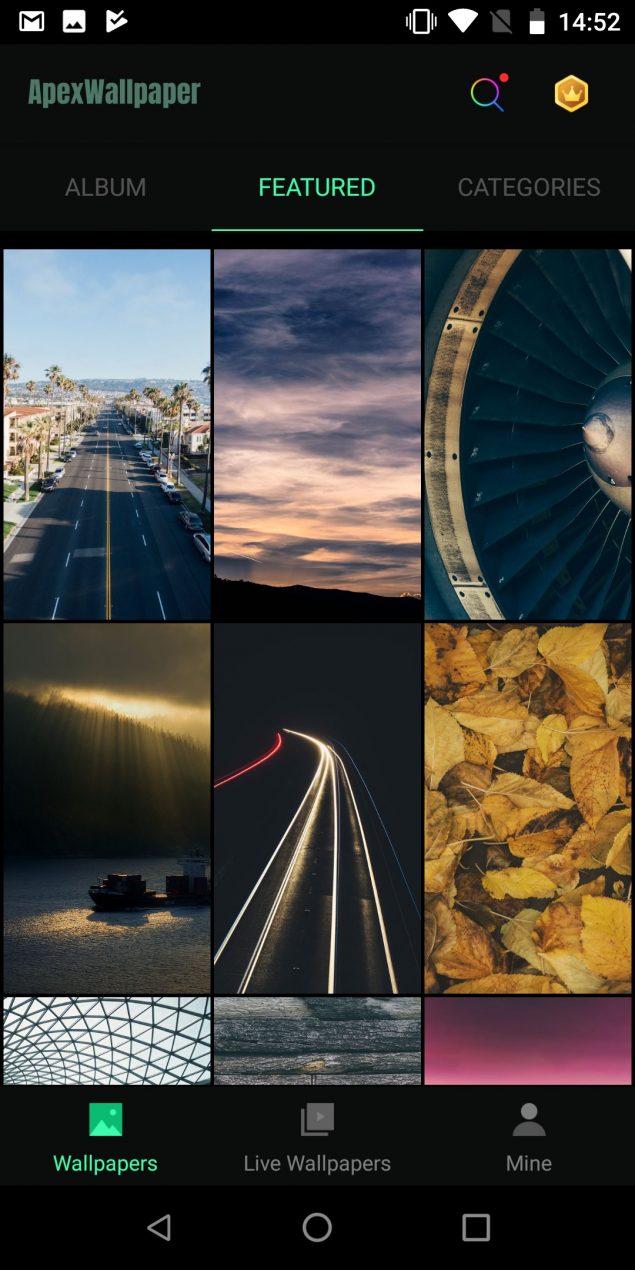Open the jet engine turbine wallpaper
This screenshot has width=635, height=1270.
pos(528,434)
